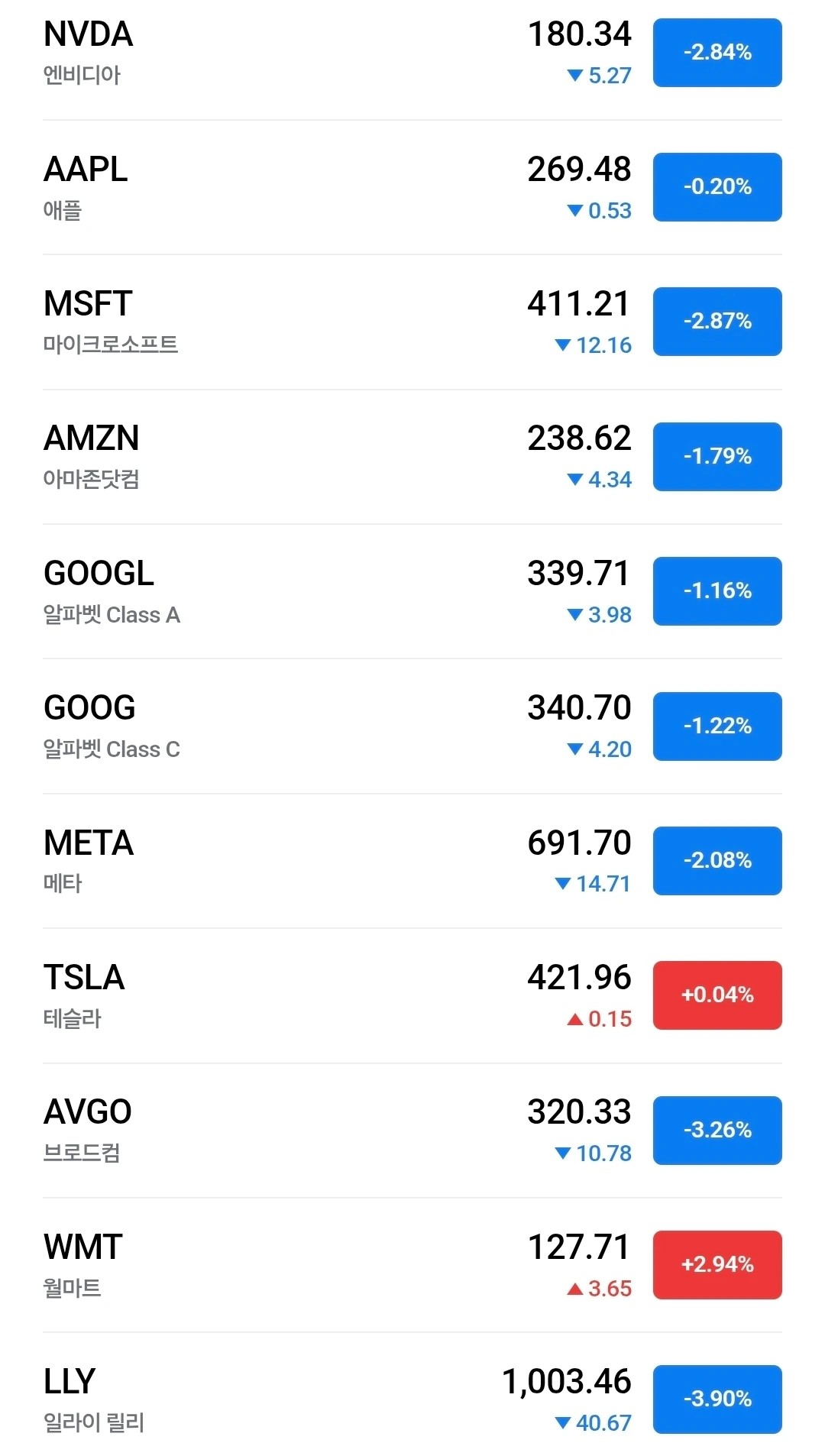Select the MSFT stock row
The height and width of the screenshot is (1456, 825).
point(306,322)
